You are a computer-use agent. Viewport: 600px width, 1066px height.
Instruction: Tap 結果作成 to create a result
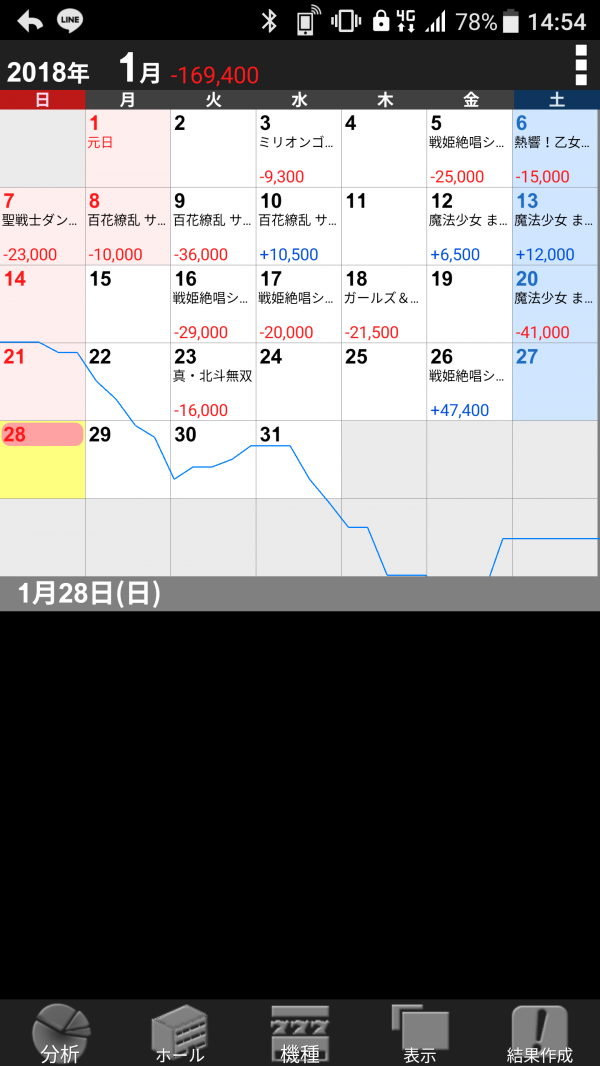(540, 1034)
